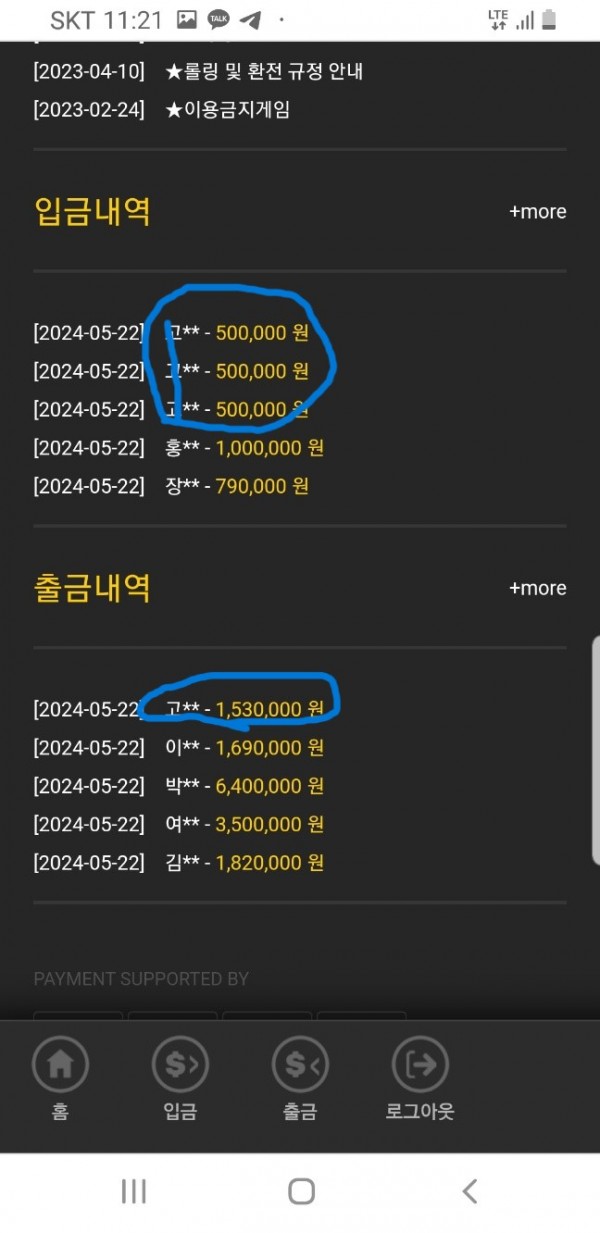
Task: Tap 로그아웃 to log out
Action: point(420,1078)
